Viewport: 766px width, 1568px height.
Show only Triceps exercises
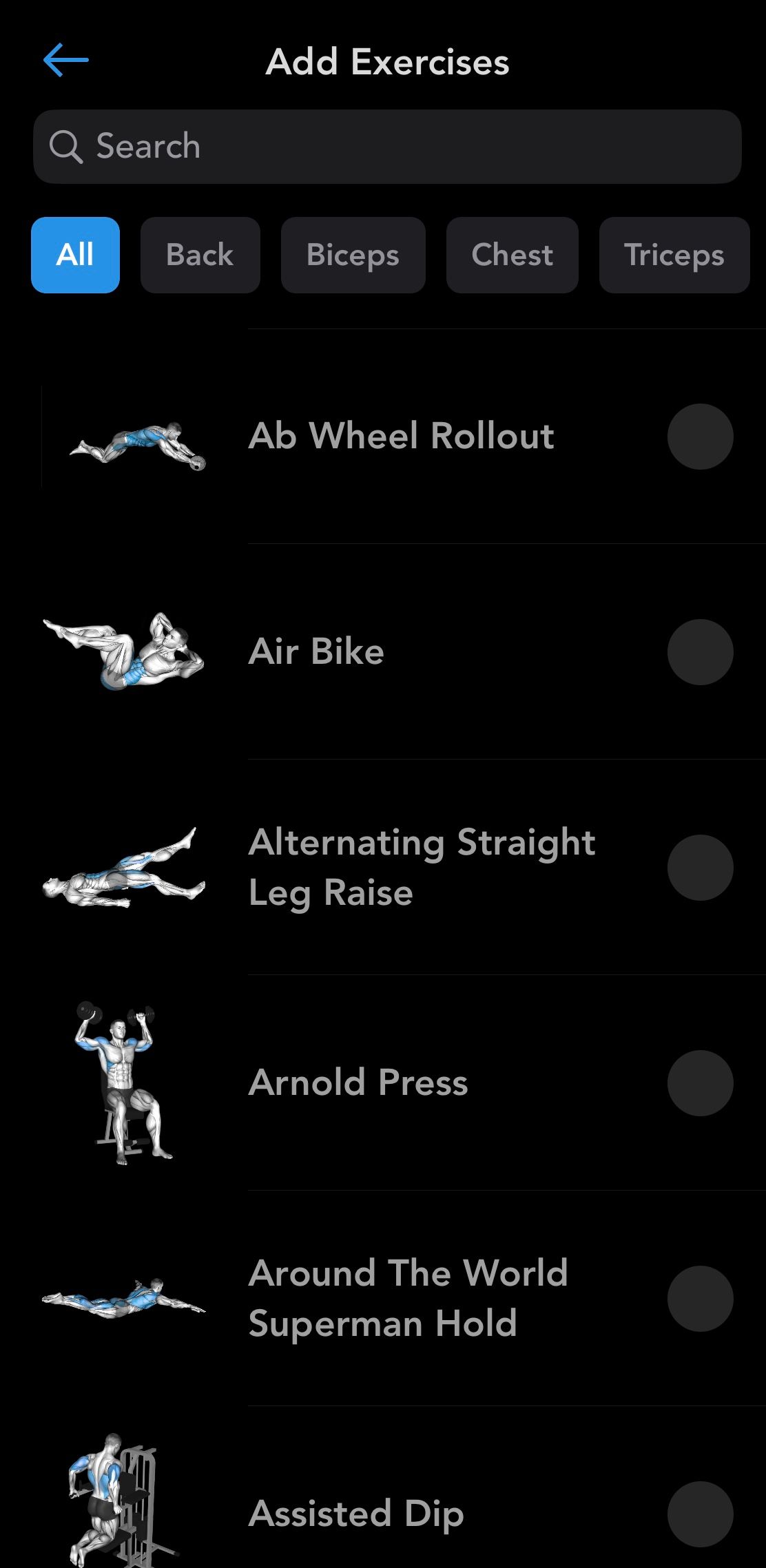pos(674,254)
